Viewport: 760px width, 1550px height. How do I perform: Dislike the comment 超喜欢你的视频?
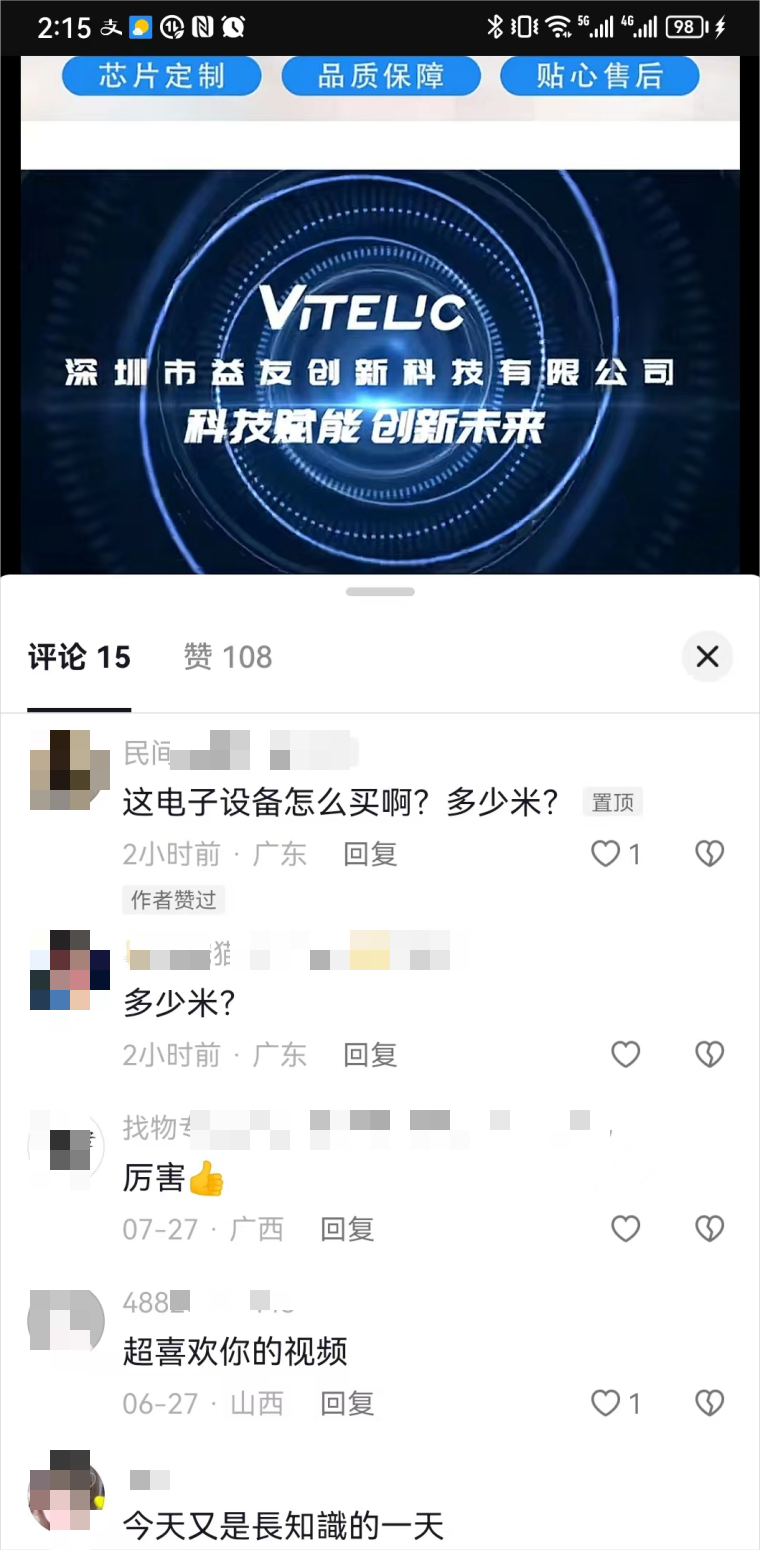point(709,1403)
